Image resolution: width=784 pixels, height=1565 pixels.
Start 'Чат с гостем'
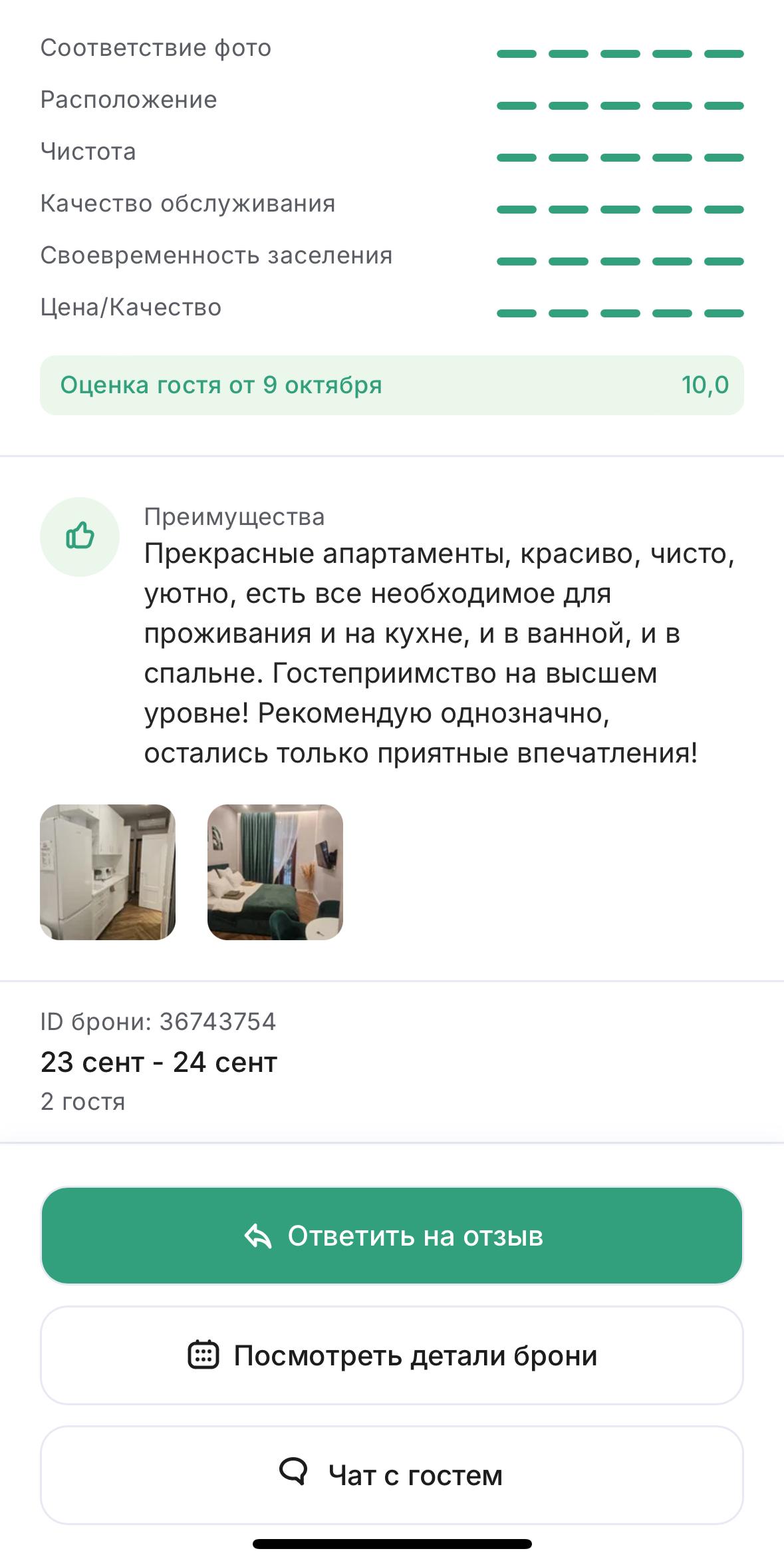[392, 1475]
